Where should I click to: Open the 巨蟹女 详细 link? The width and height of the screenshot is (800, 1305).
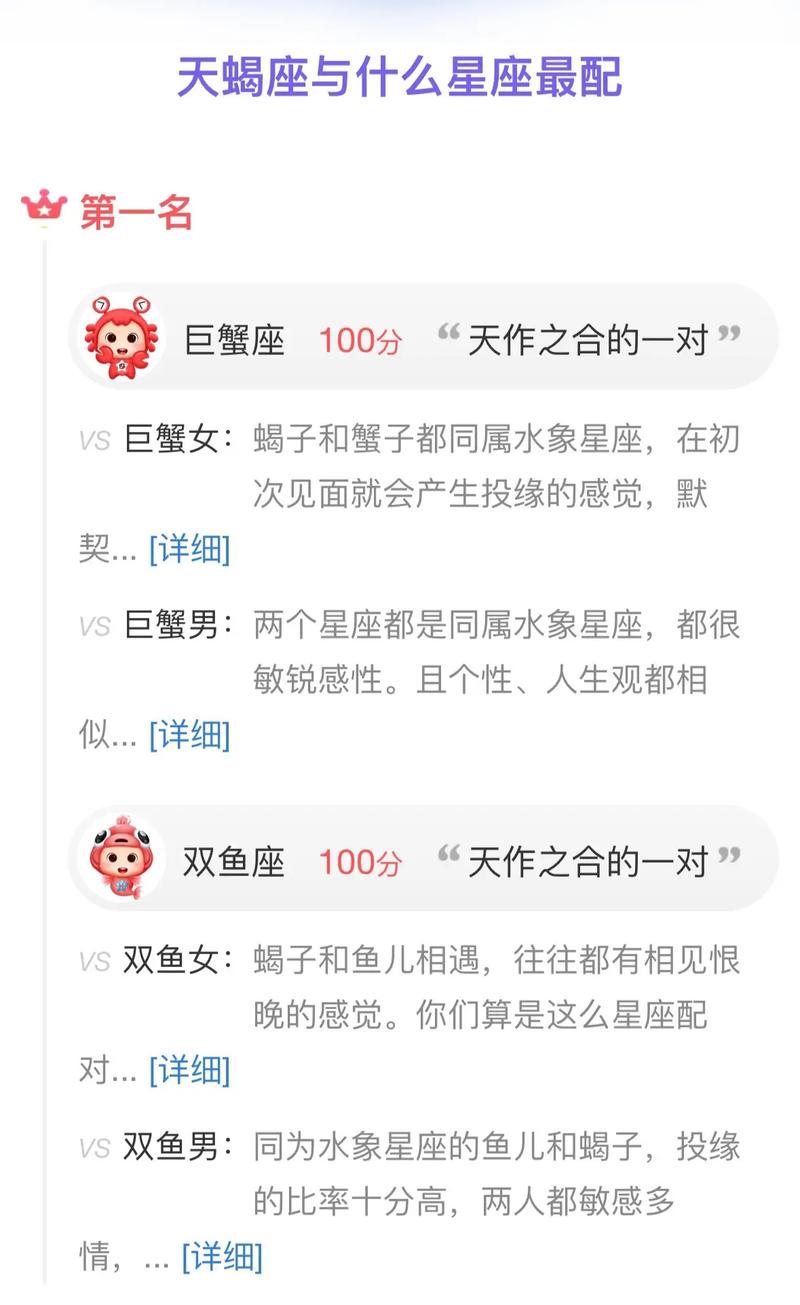click(x=187, y=549)
